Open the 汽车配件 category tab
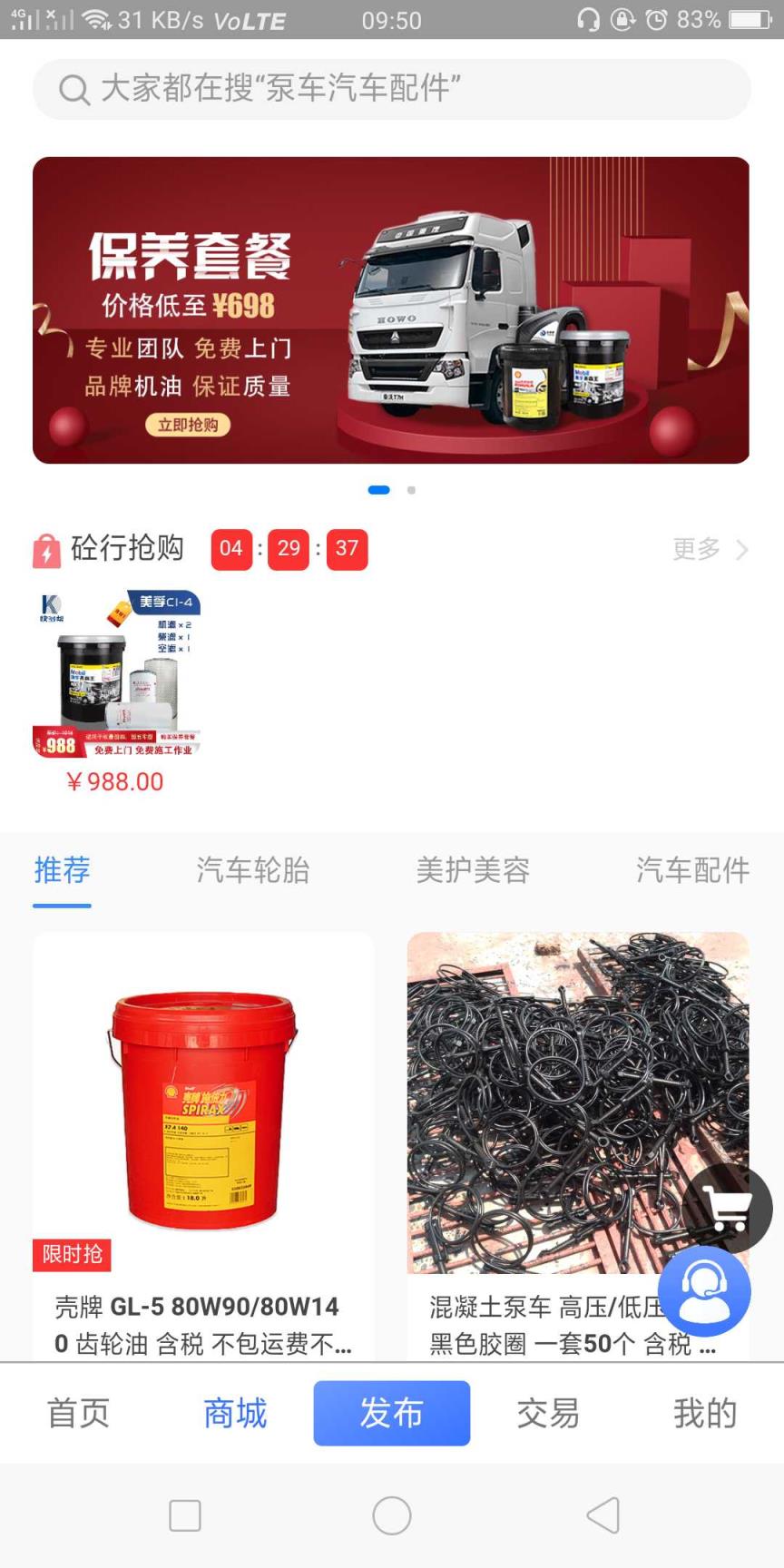This screenshot has height=1568, width=784. pyautogui.click(x=694, y=870)
